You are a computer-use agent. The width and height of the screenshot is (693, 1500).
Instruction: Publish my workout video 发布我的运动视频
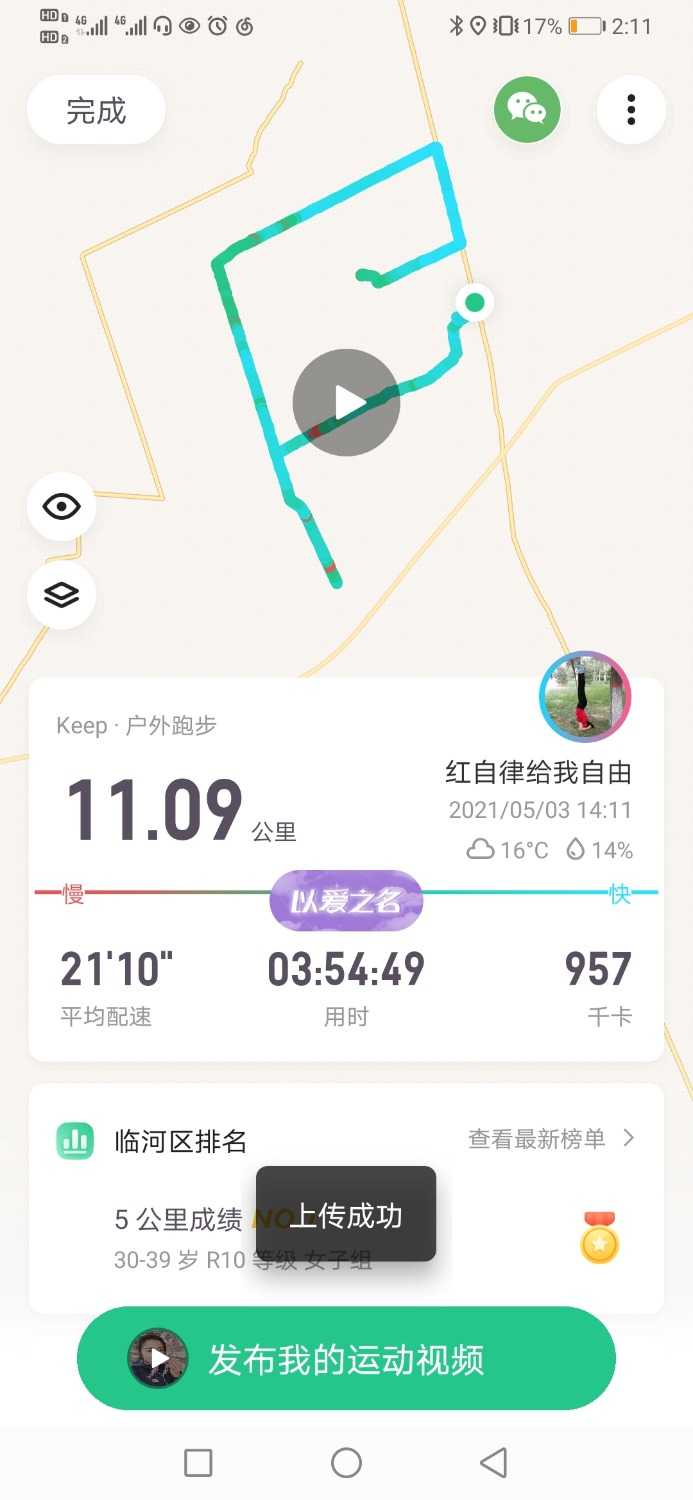(346, 1359)
